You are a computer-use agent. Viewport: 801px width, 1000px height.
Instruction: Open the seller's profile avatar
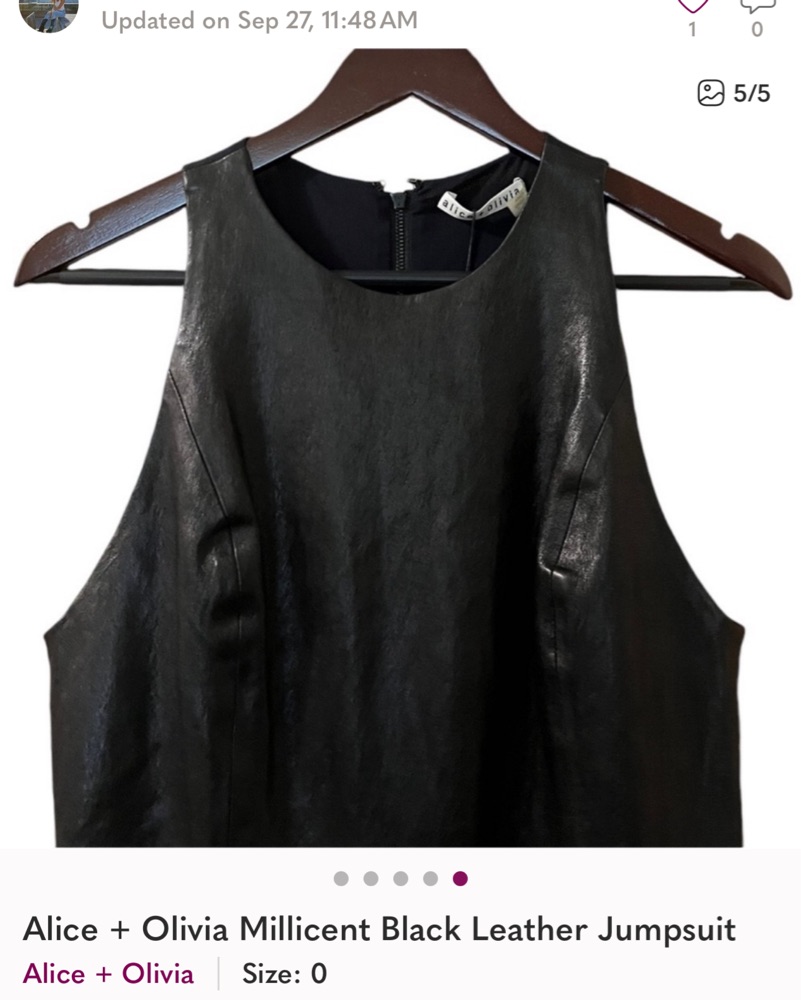pos(48,12)
